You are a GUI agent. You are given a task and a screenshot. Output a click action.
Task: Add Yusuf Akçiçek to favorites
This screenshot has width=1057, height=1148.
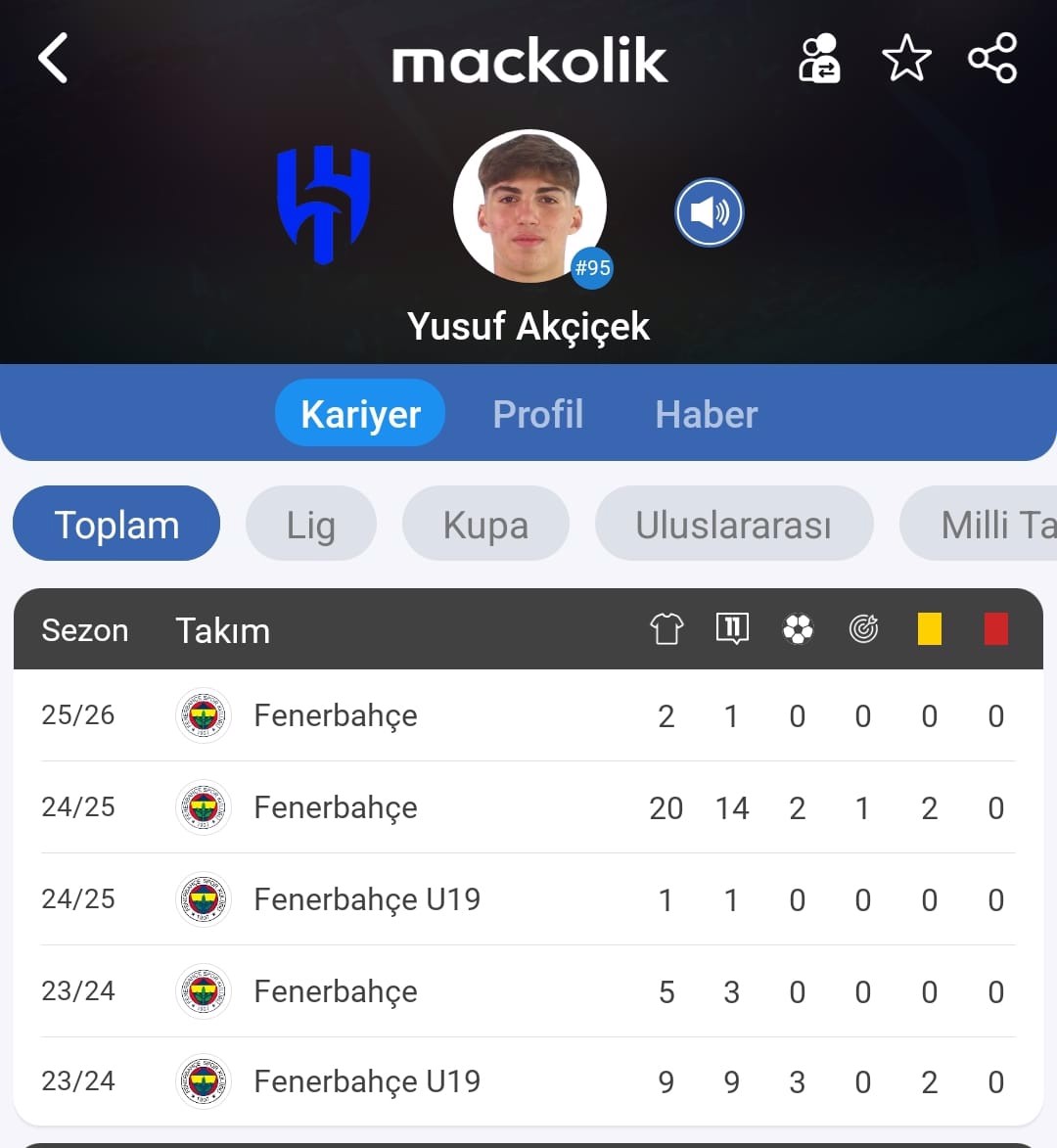(906, 59)
